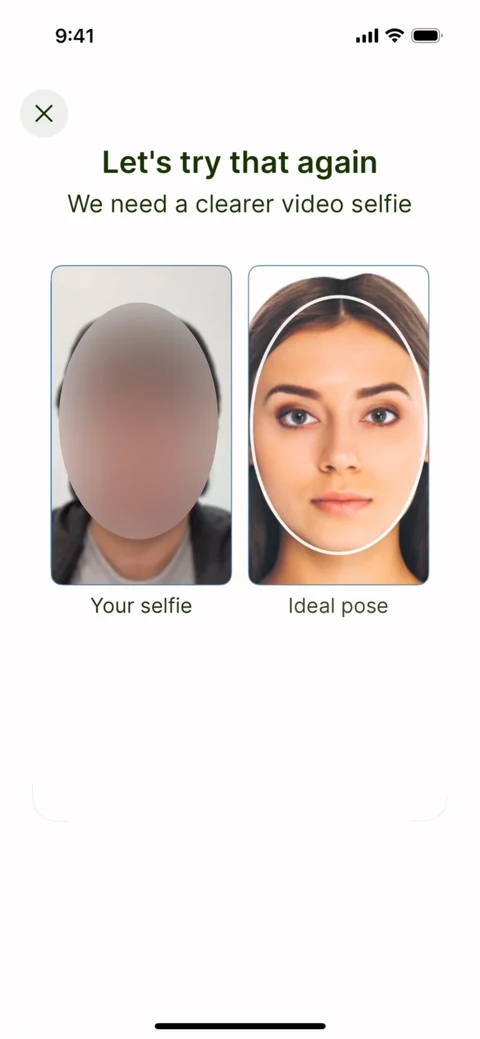Close the video selfie retry screen

pos(44,113)
